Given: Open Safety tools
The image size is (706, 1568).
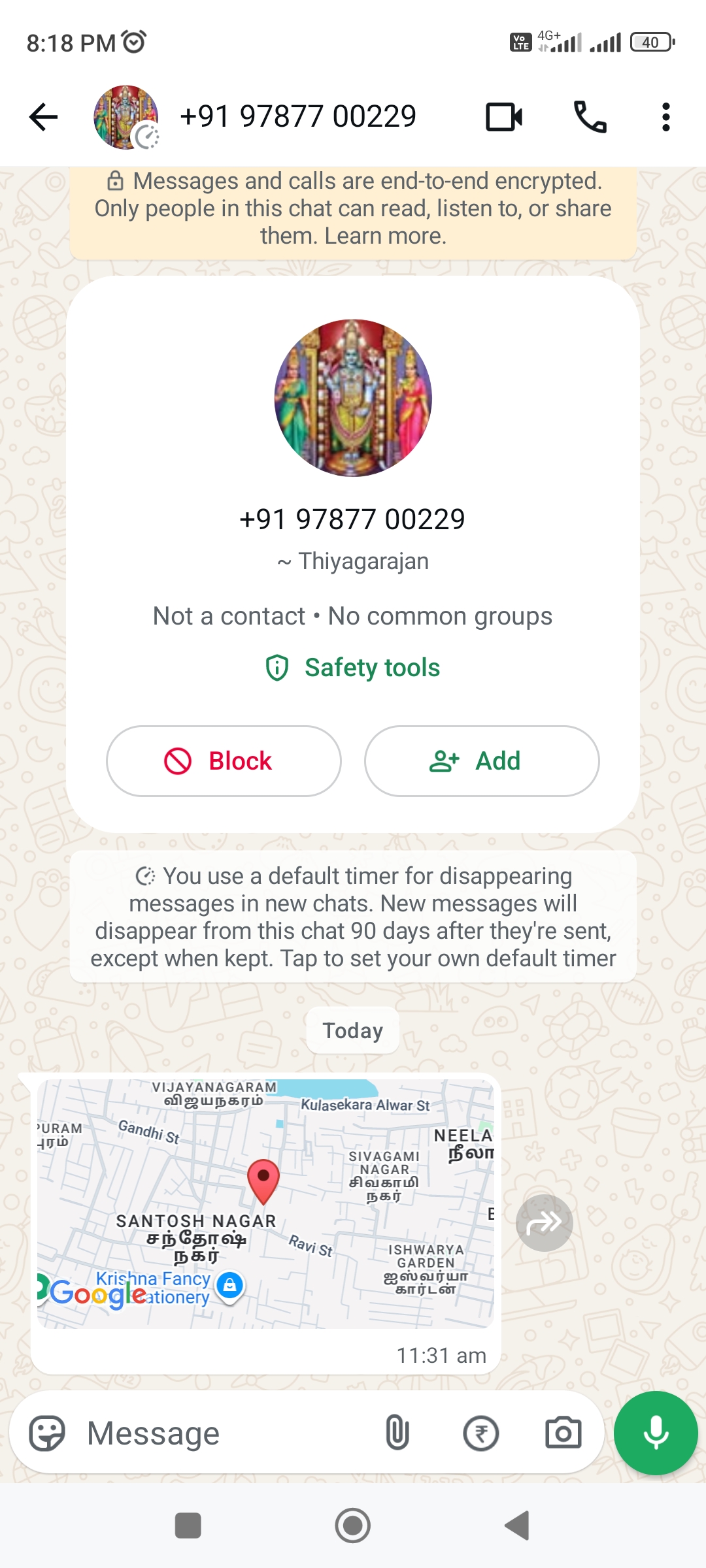Looking at the screenshot, I should tap(353, 668).
